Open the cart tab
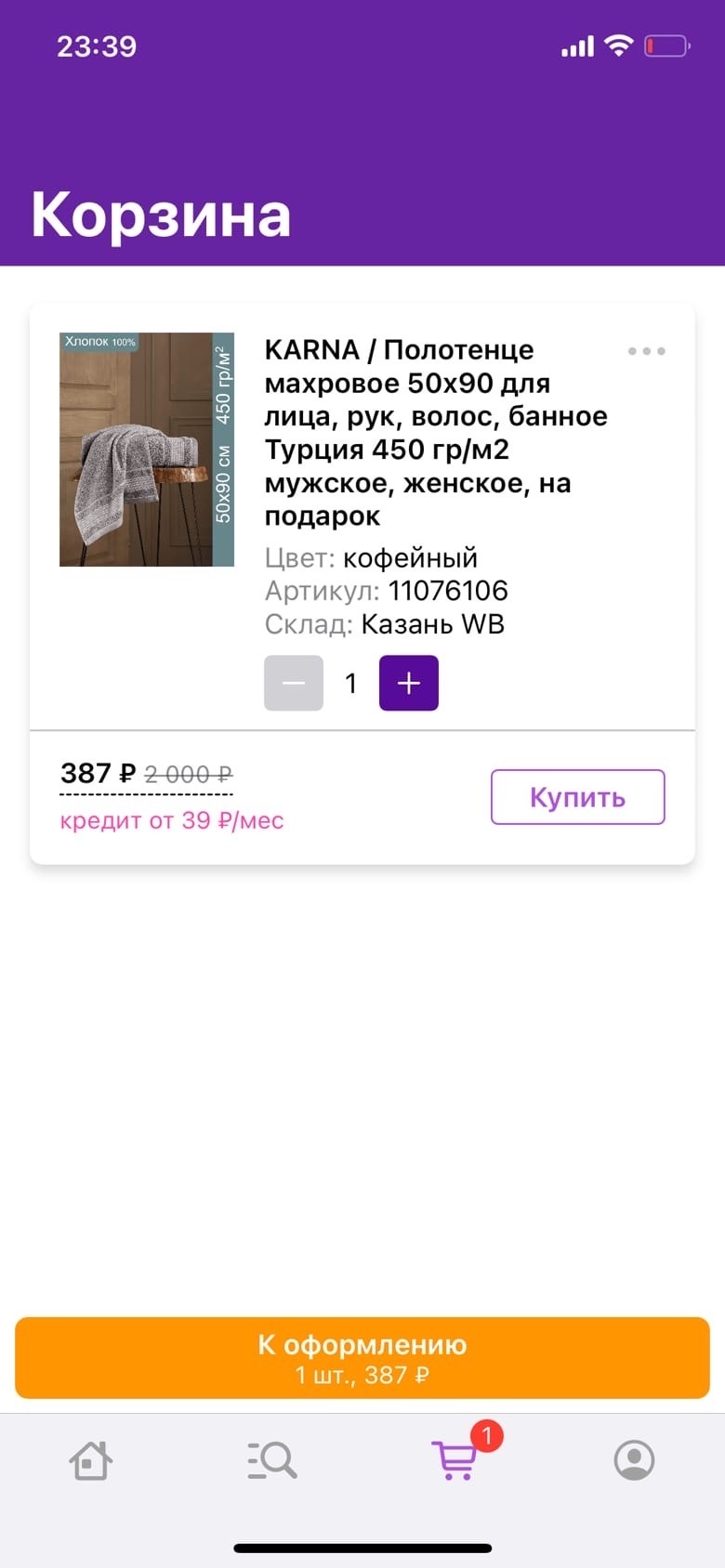This screenshot has height=1568, width=725. tap(455, 1460)
